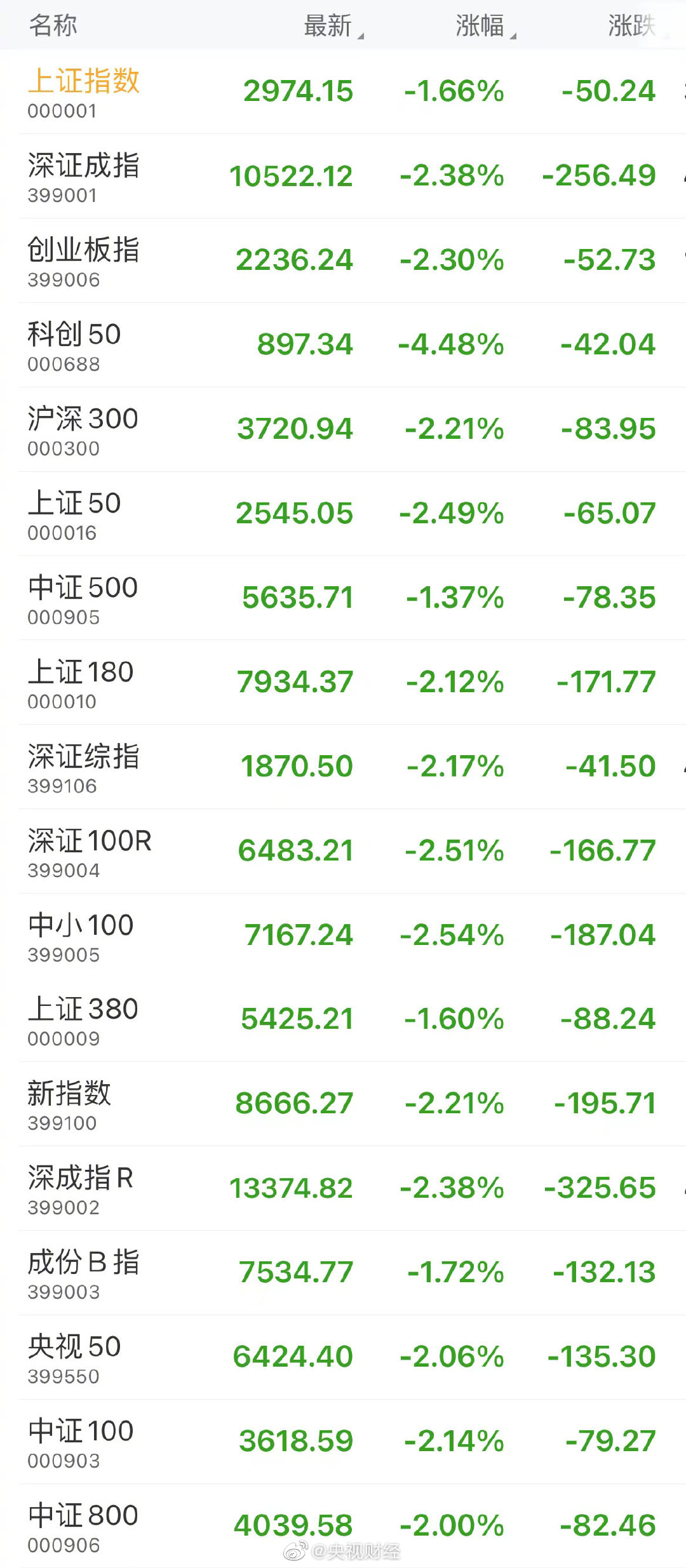This screenshot has height=1568, width=686.
Task: Open 深证综指 details
Action: click(x=343, y=767)
